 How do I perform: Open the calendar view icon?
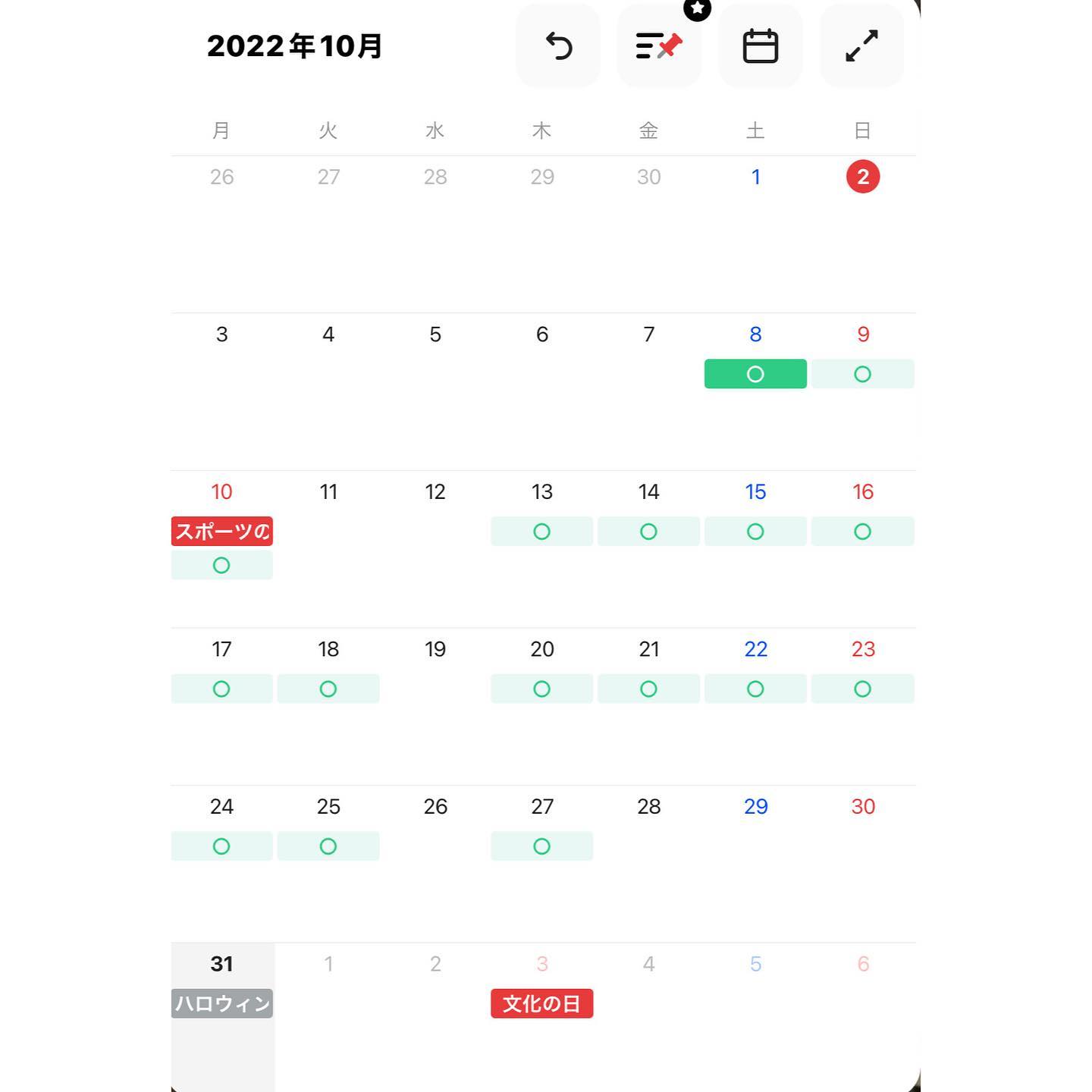coord(760,46)
